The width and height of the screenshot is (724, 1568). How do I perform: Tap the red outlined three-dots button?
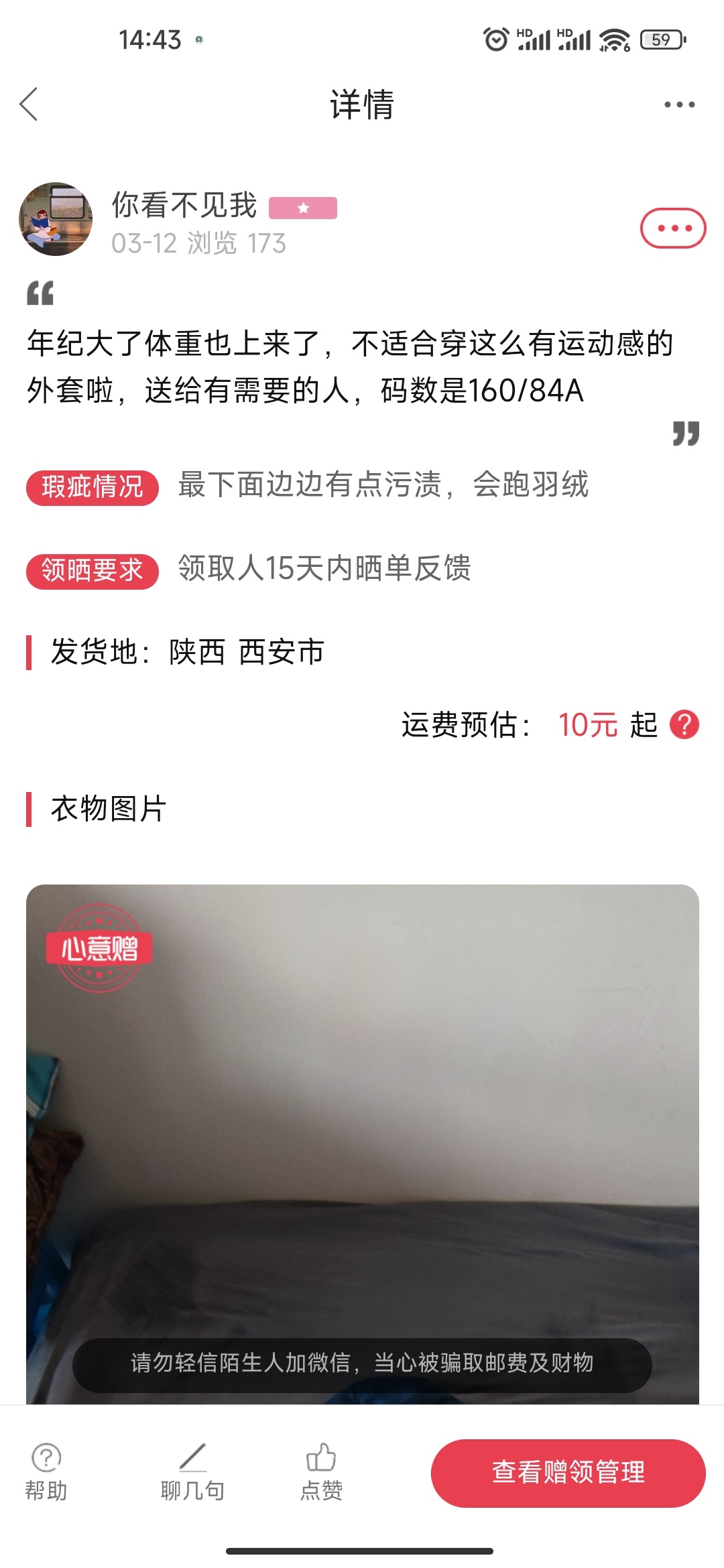673,228
